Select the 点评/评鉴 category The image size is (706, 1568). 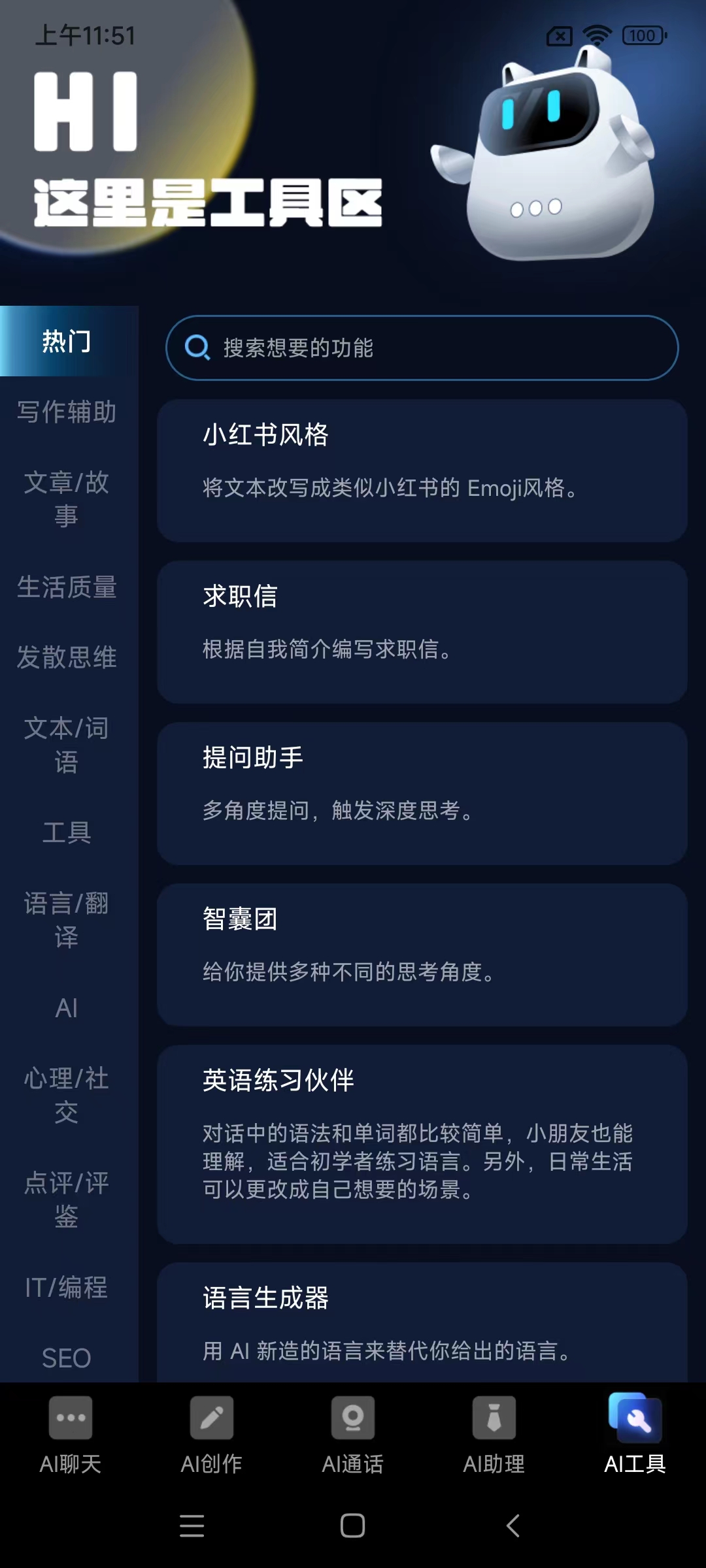click(x=67, y=1200)
